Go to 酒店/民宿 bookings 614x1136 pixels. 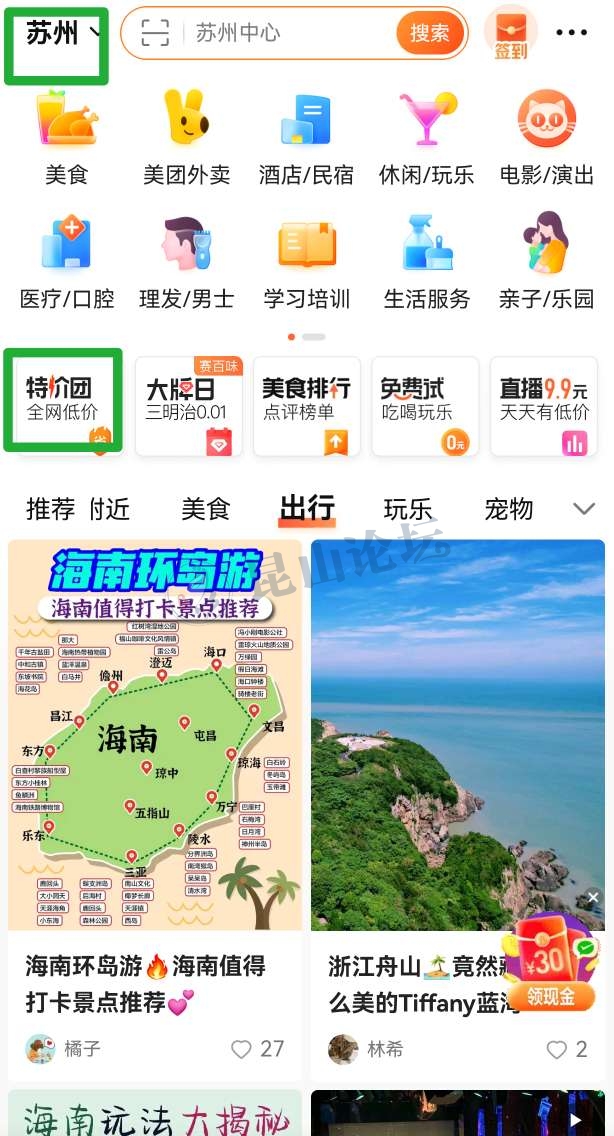pos(306,137)
